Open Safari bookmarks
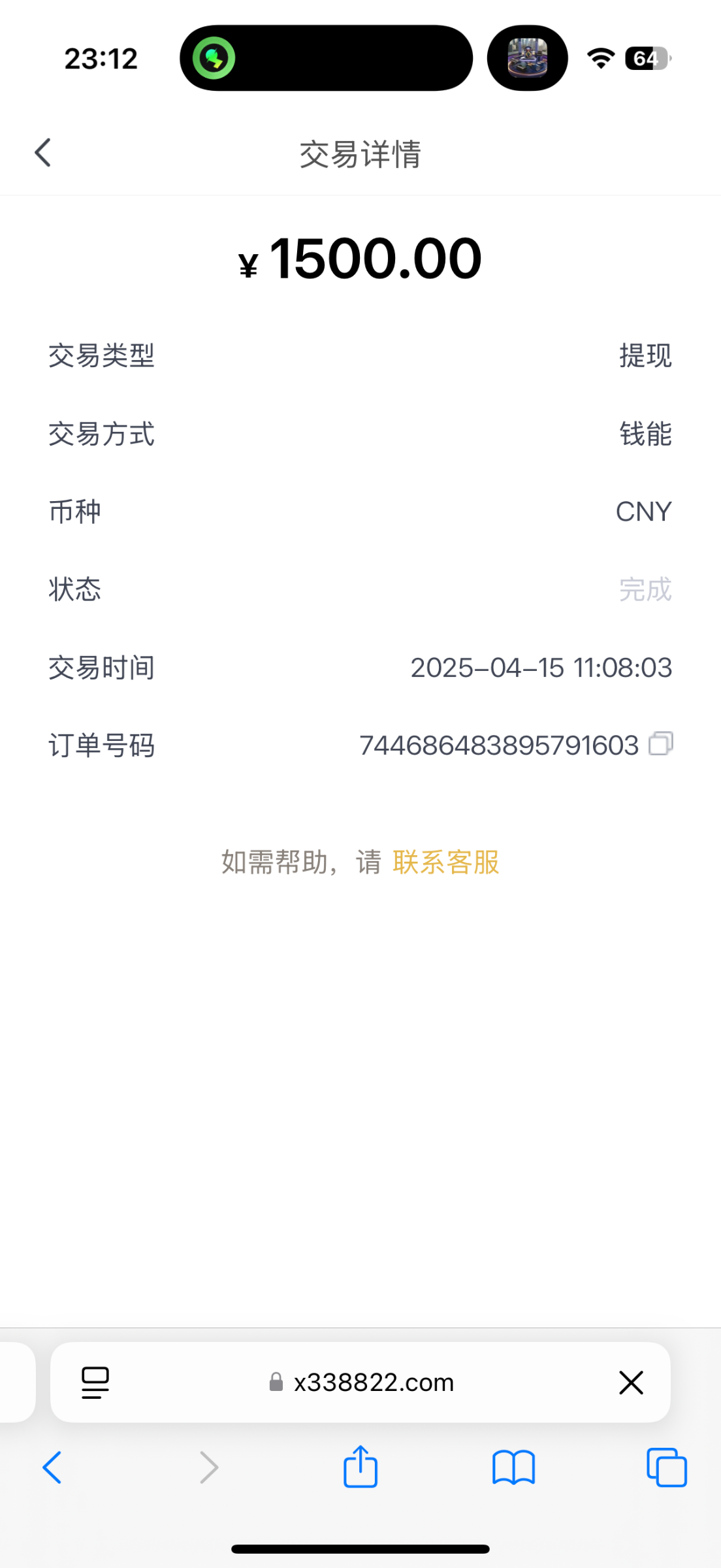 coord(514,1467)
